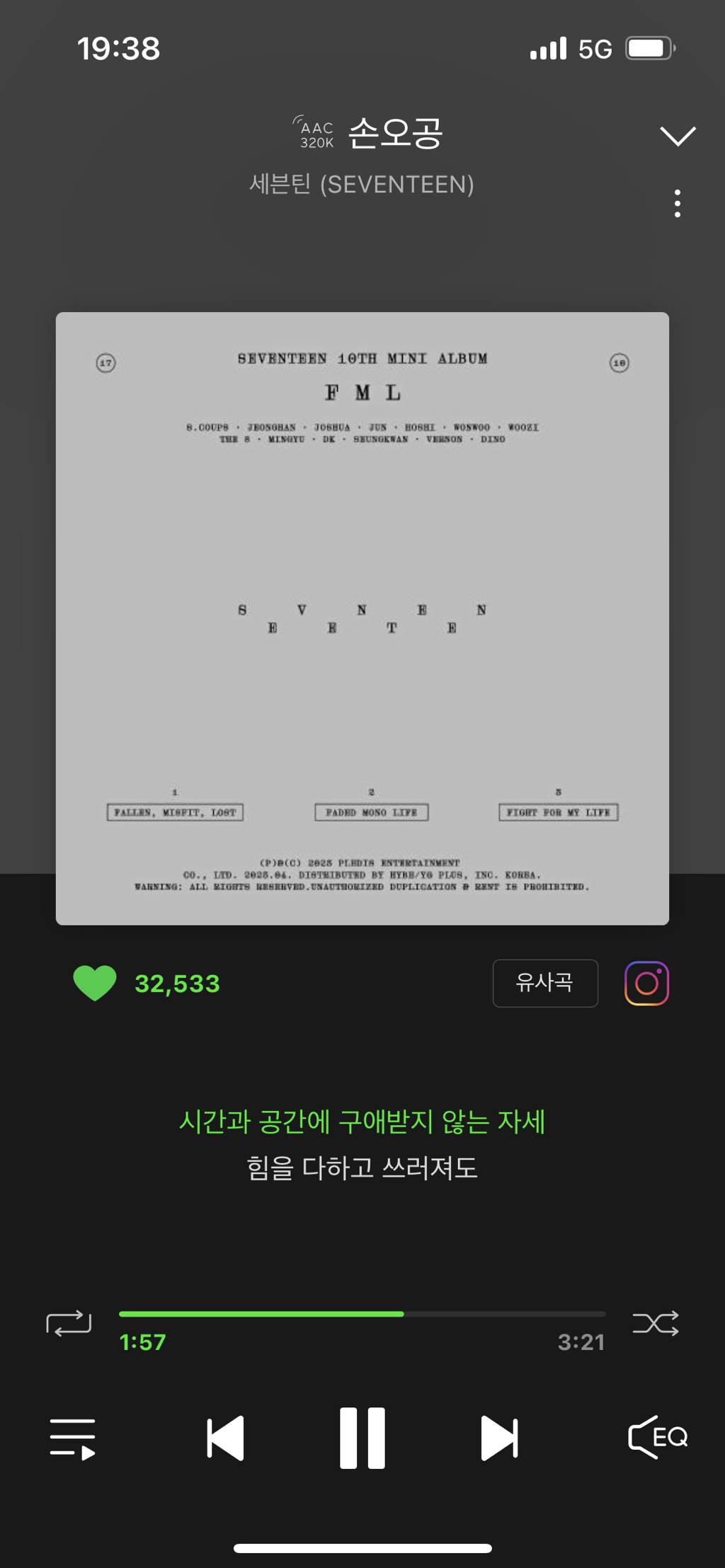Tap the 5G network indicator
725x1568 pixels.
tap(595, 47)
